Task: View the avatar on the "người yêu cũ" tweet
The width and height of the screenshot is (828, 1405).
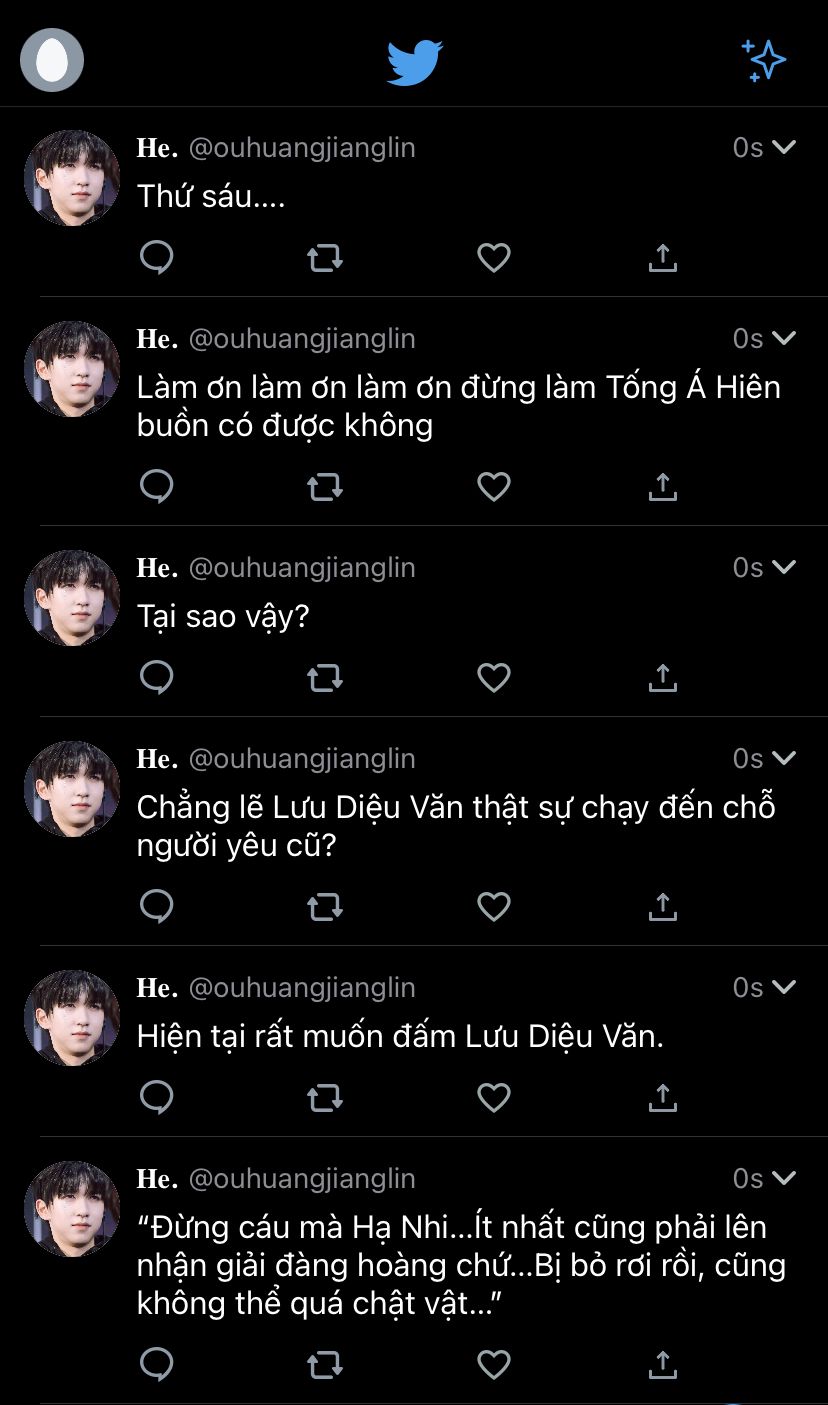Action: [x=71, y=789]
